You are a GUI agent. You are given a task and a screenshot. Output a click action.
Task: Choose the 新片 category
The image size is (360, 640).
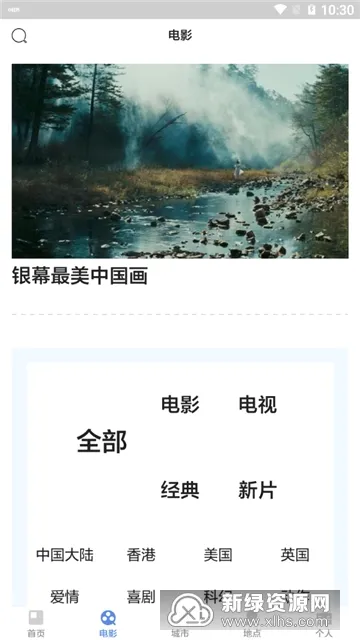pyautogui.click(x=258, y=490)
